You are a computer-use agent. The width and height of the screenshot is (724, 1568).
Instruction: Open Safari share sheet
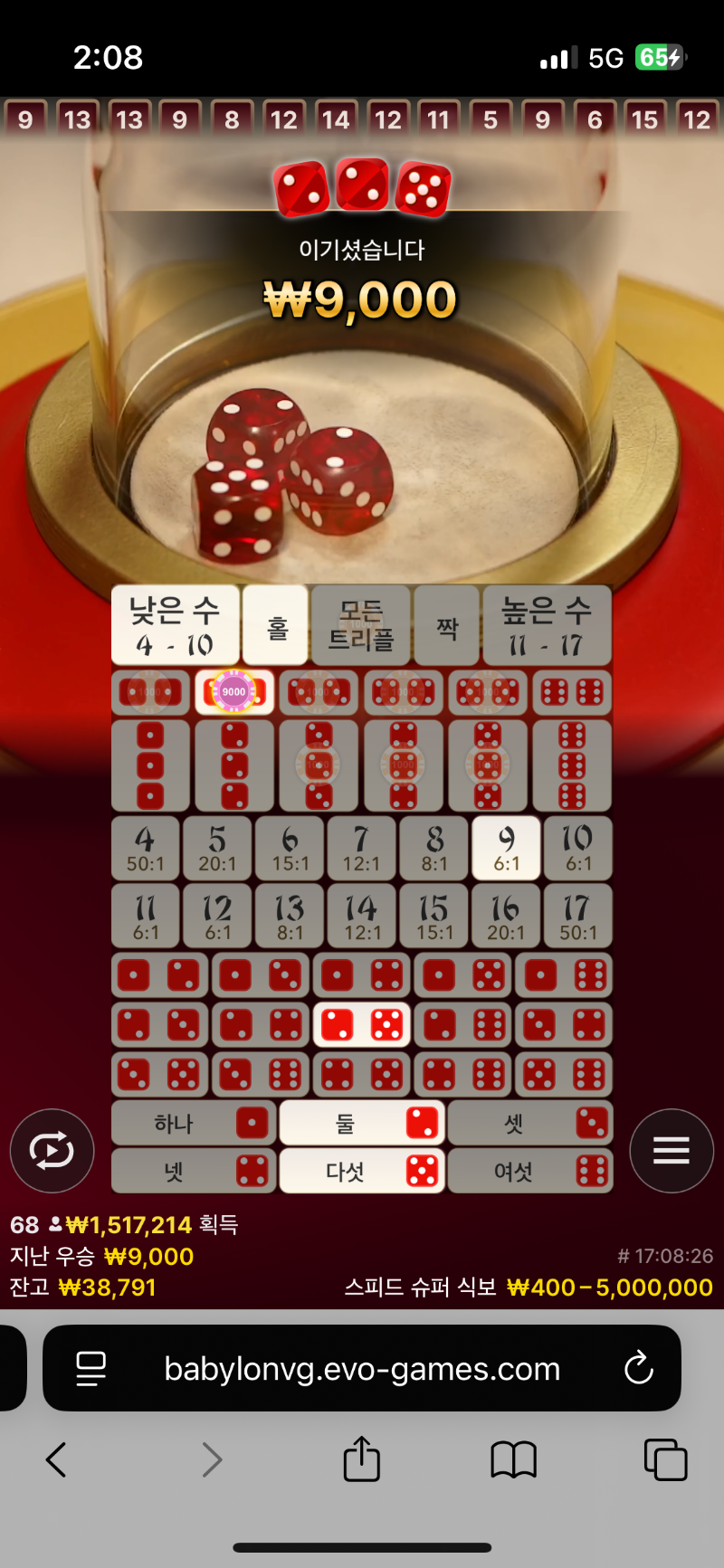361,1459
